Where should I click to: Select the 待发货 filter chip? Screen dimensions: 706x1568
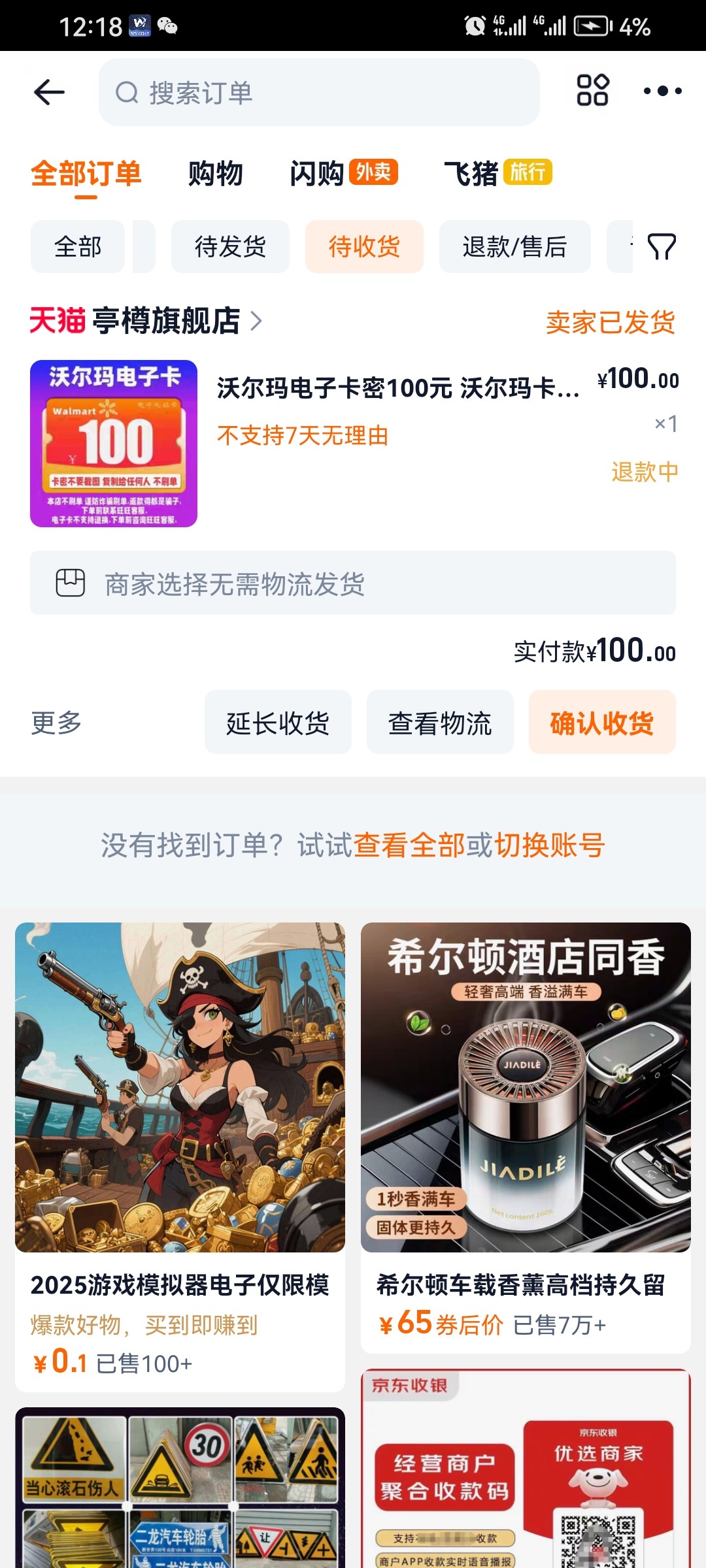(x=230, y=247)
